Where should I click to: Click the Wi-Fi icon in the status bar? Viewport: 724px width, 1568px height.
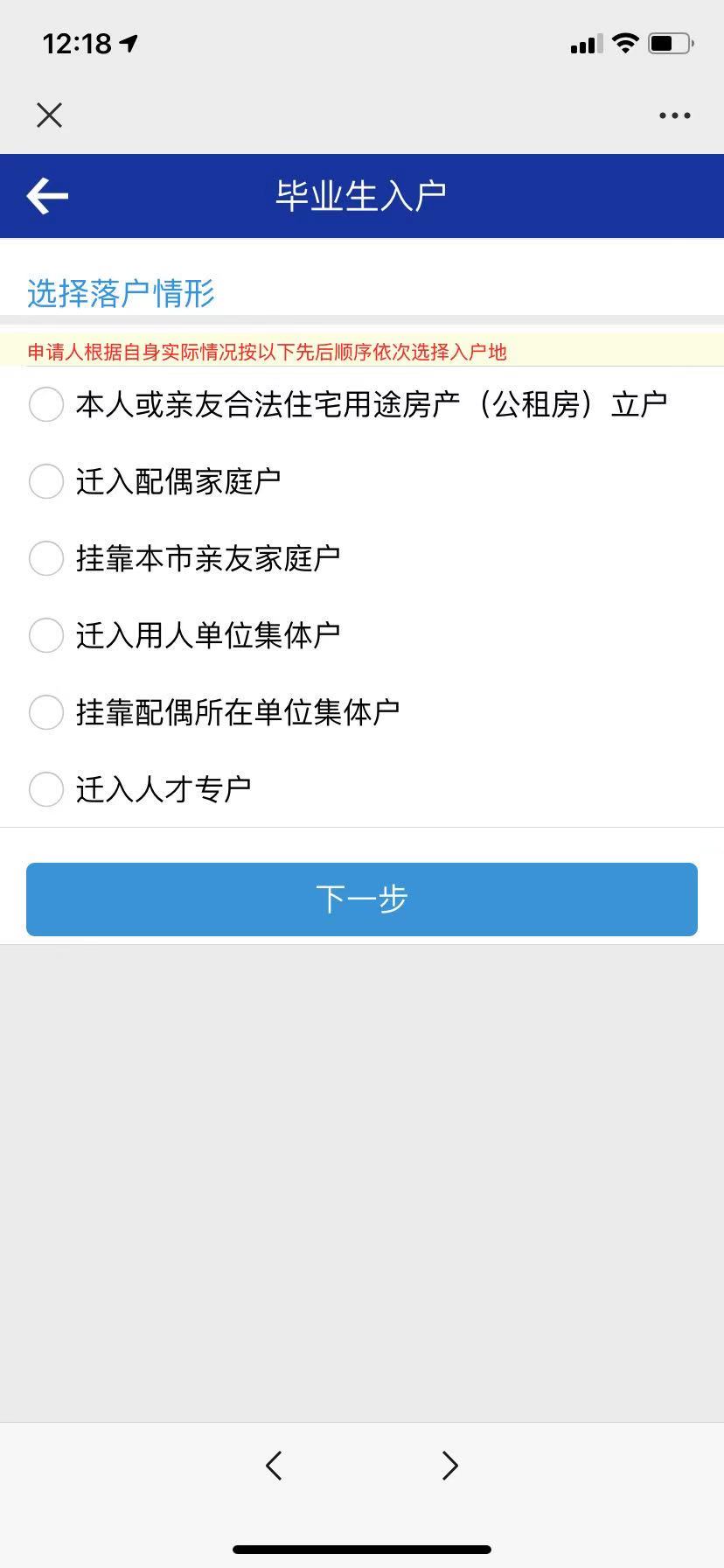(624, 43)
